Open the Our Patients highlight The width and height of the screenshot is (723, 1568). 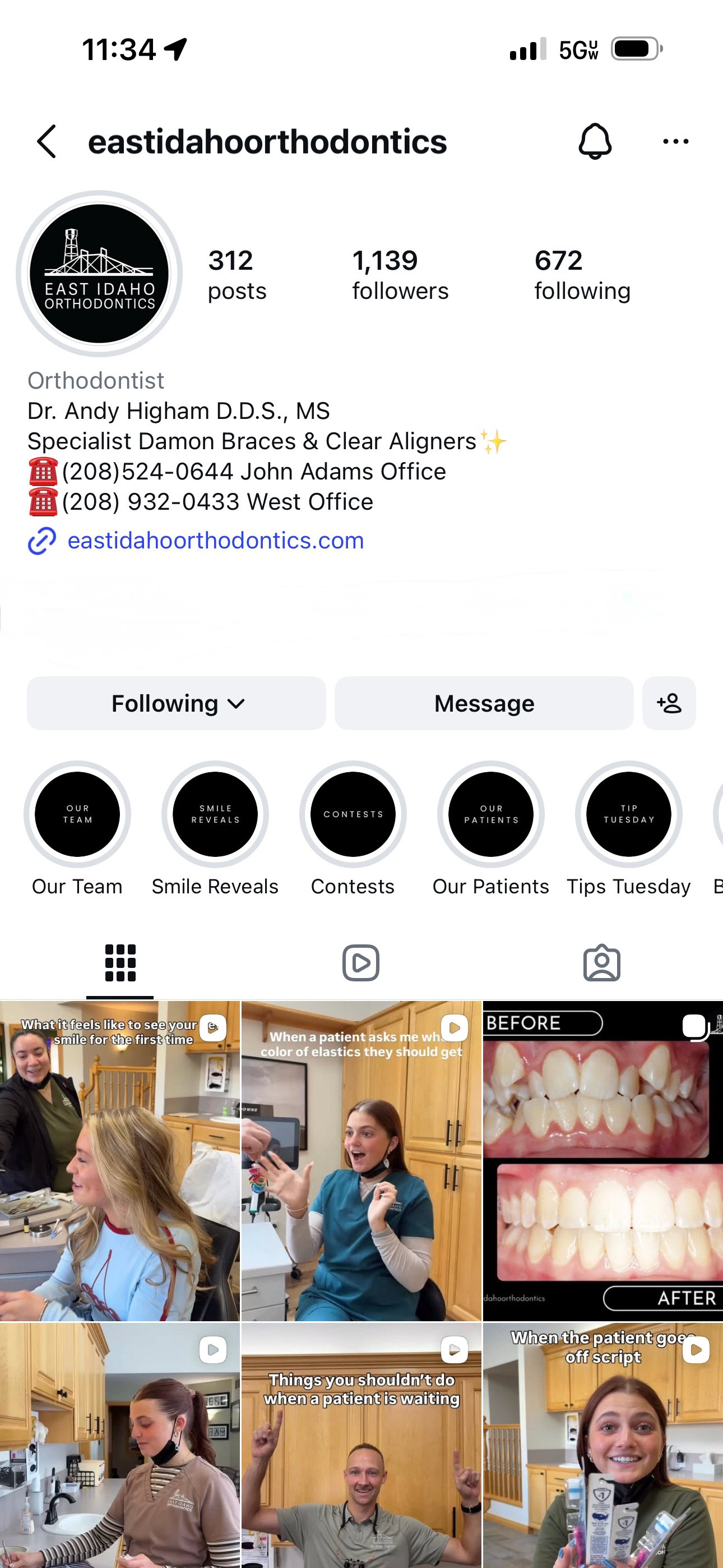pos(490,814)
